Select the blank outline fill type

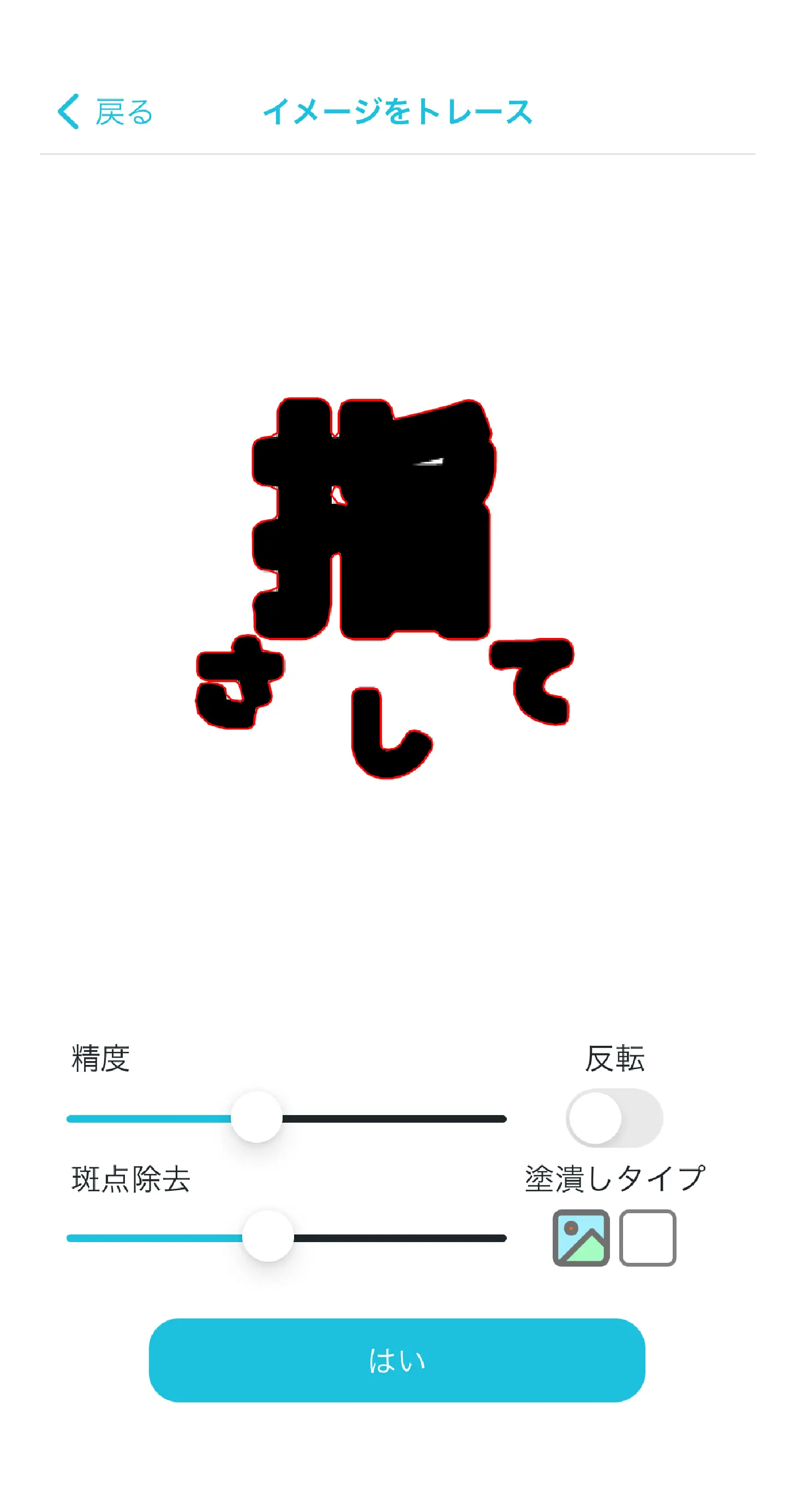(x=648, y=1238)
